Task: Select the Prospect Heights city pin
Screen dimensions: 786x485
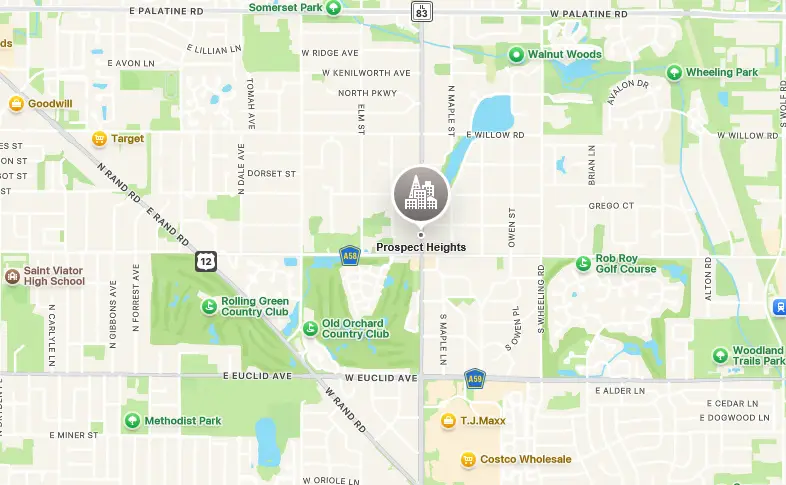Action: pyautogui.click(x=420, y=194)
